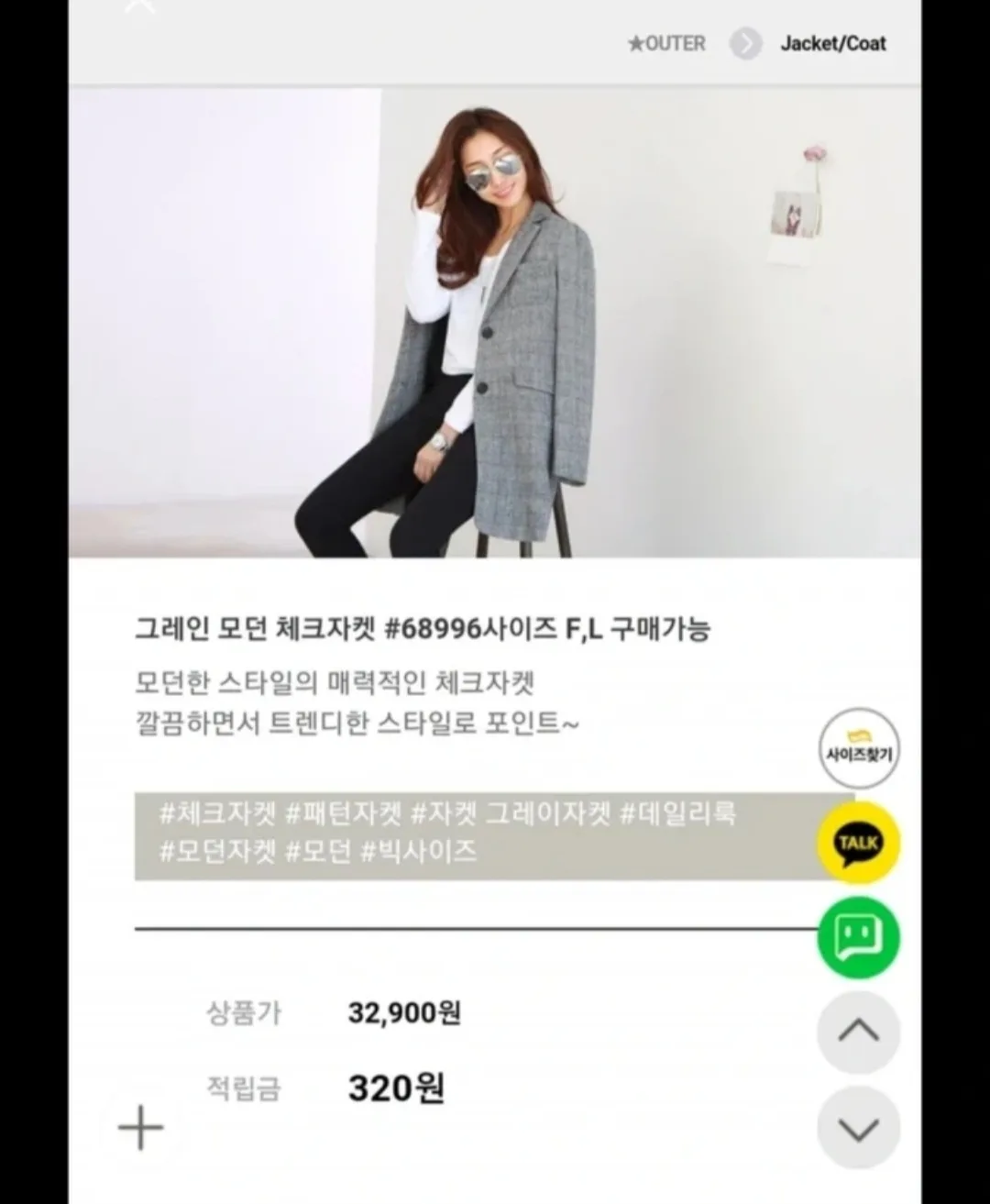Close the page with the X icon
990x1204 pixels.
pyautogui.click(x=140, y=5)
